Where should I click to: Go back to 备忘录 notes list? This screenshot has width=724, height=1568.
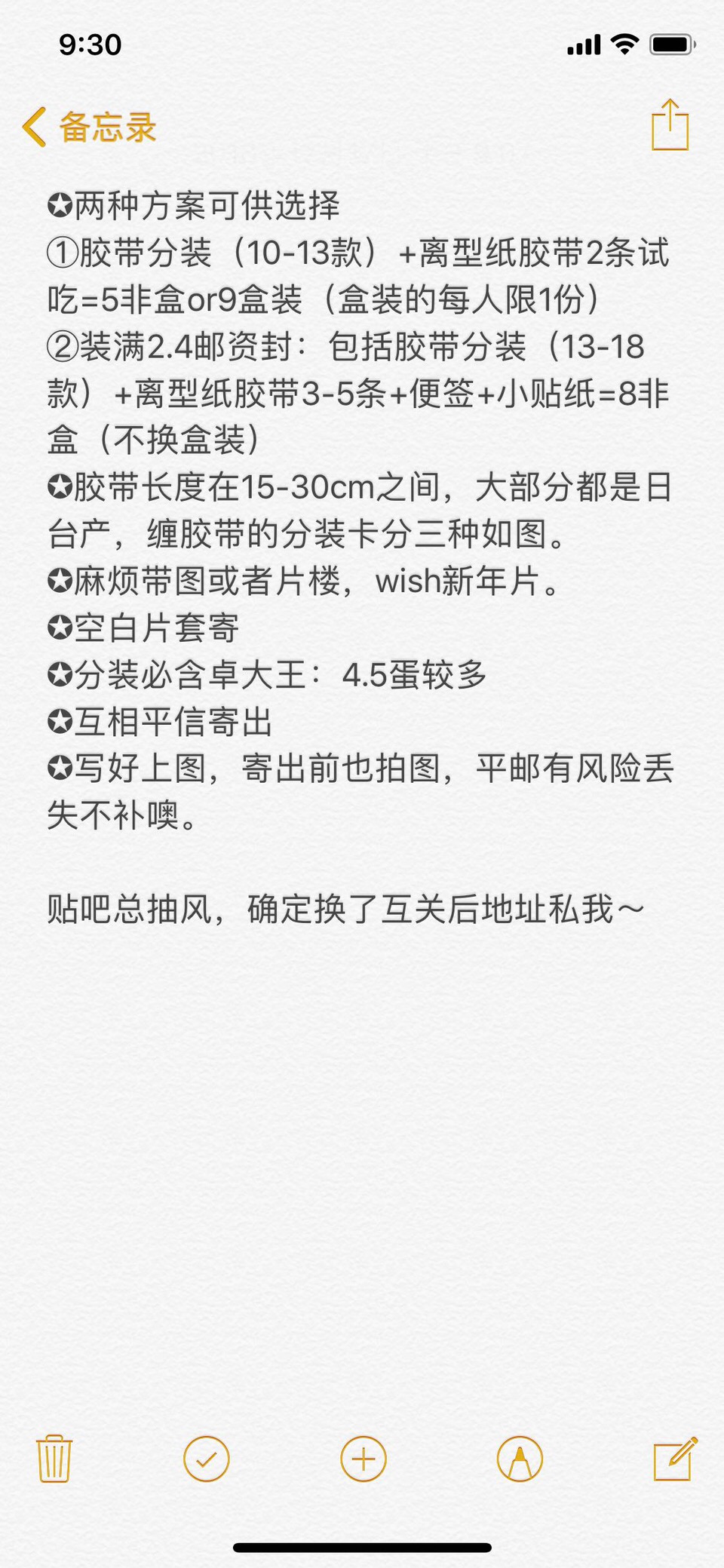[89, 126]
